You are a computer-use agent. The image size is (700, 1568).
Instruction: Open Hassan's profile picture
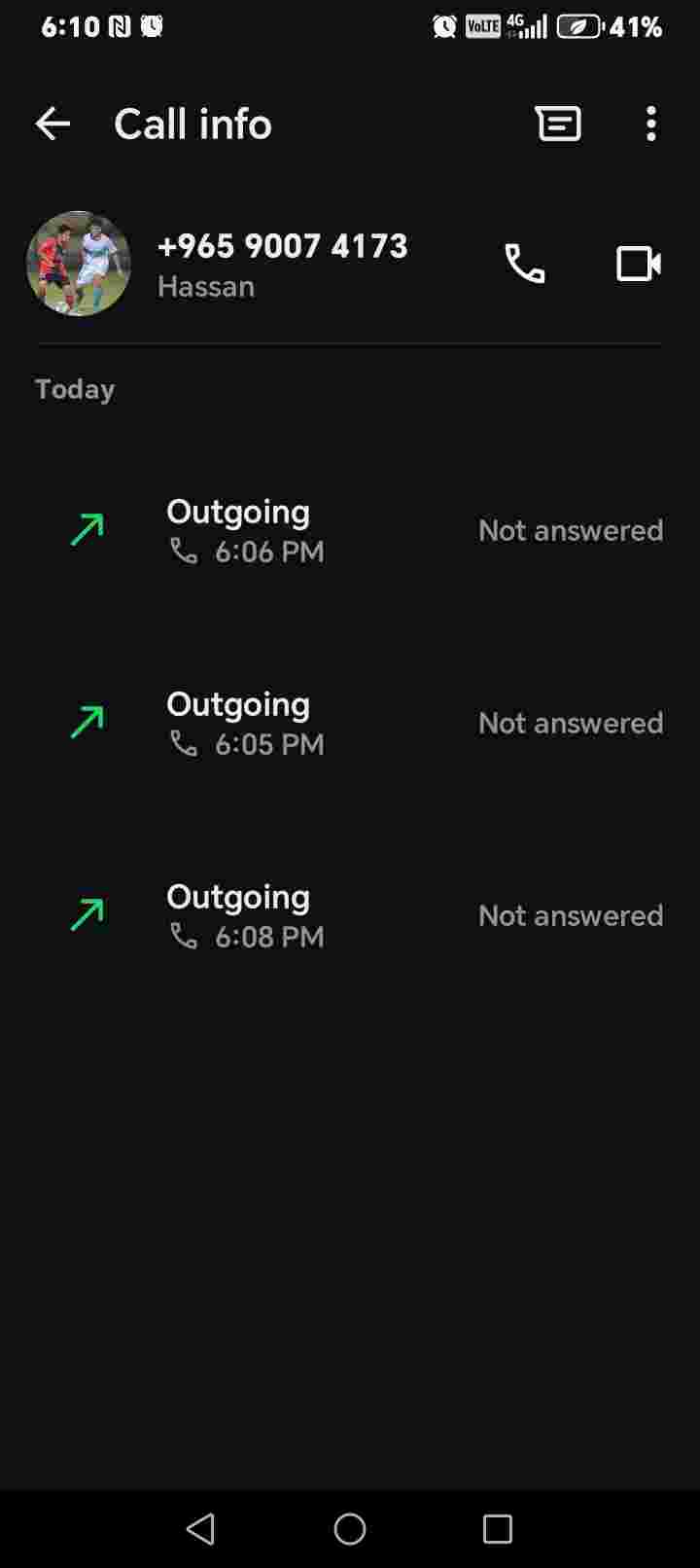coord(79,264)
